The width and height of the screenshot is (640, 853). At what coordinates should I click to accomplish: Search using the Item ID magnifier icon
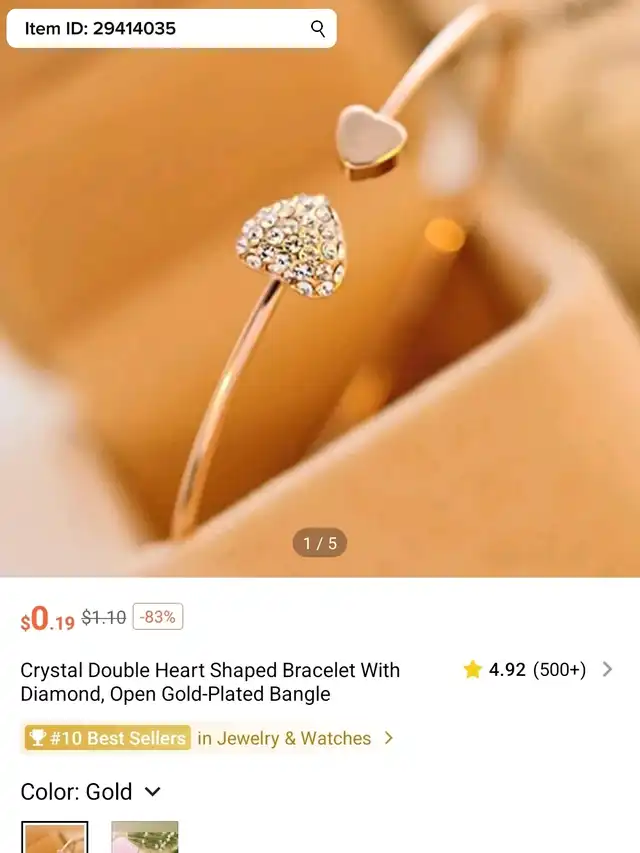tap(318, 29)
